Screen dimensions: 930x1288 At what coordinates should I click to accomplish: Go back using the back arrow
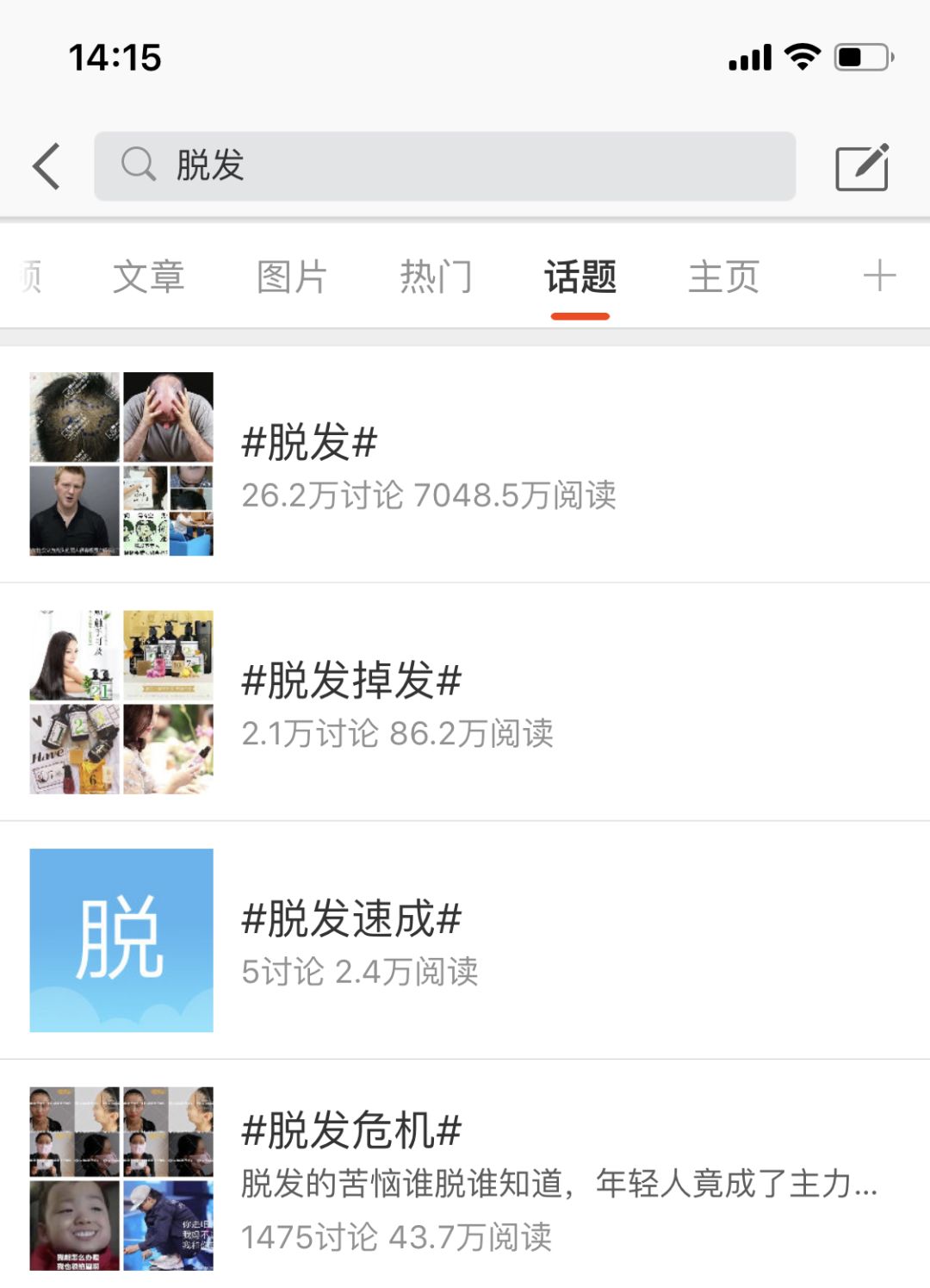pyautogui.click(x=47, y=166)
